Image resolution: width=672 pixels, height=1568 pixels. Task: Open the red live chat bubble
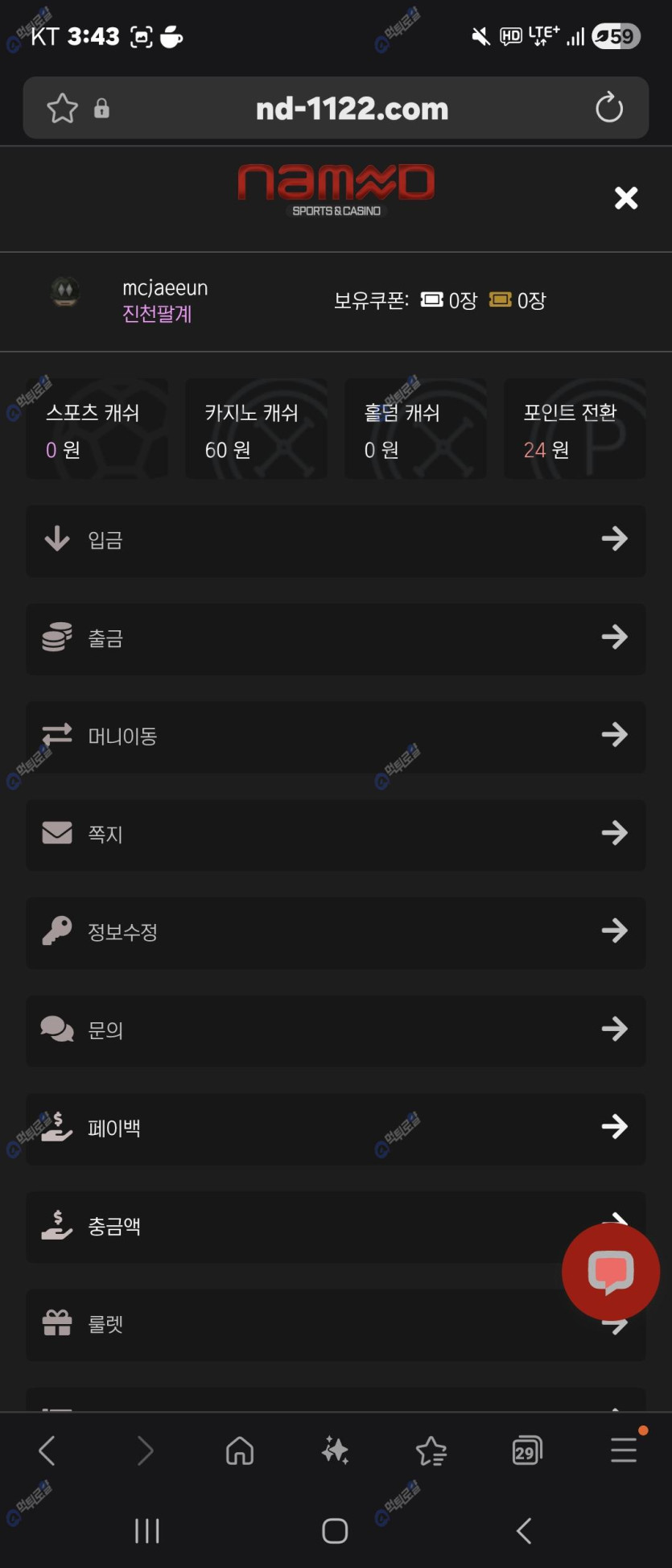(x=611, y=1272)
